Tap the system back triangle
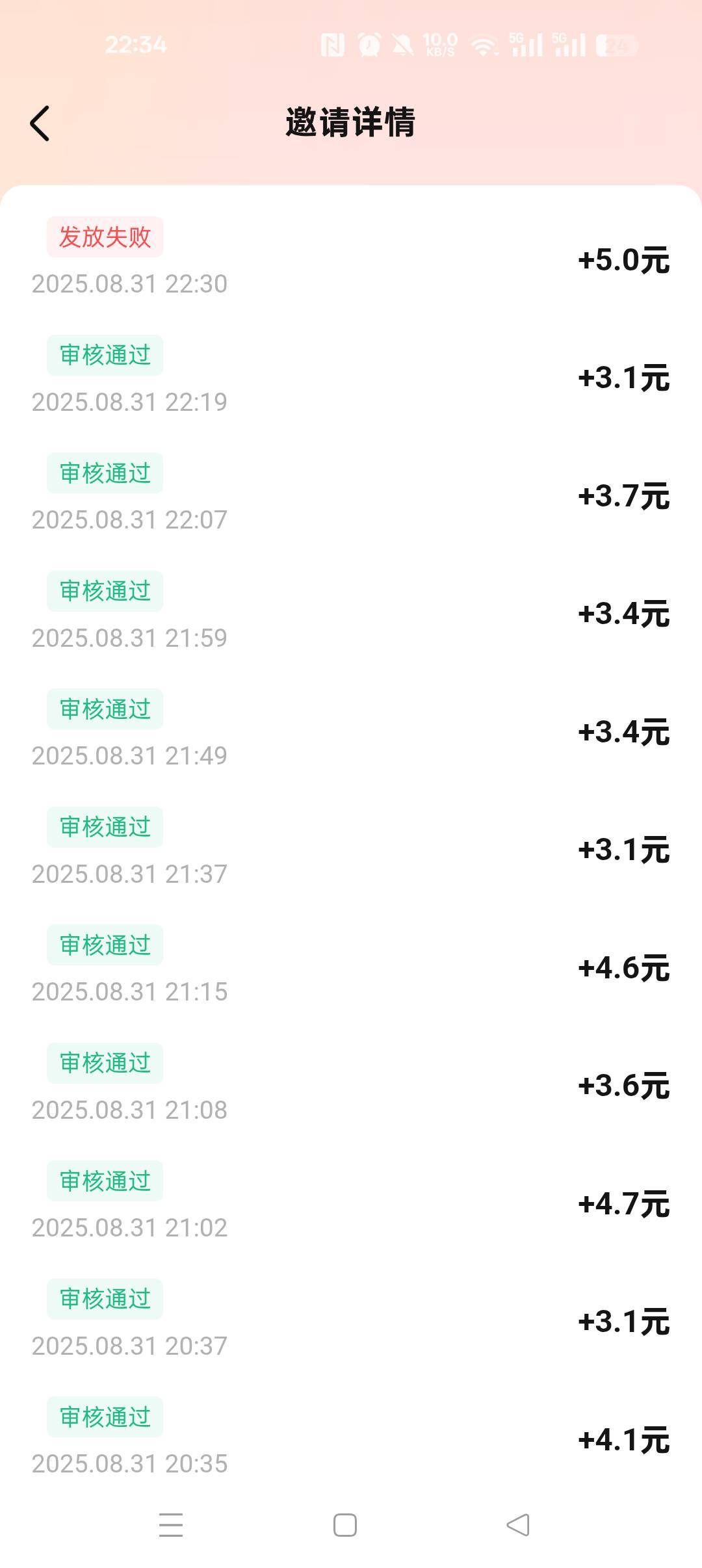The width and height of the screenshot is (702, 1568). click(x=518, y=1525)
